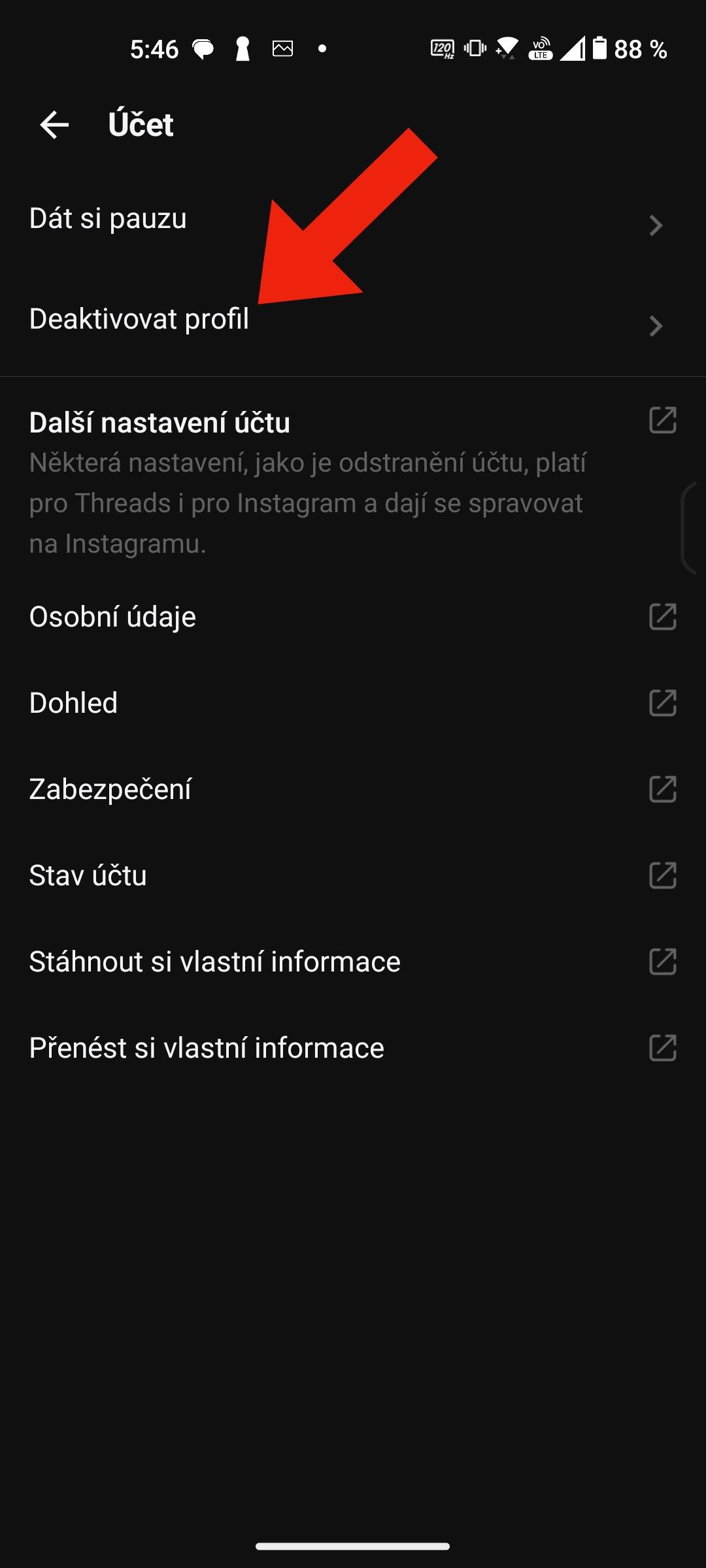Select Stáhnout si vlastní informace
The width and height of the screenshot is (706, 1568).
tap(353, 962)
